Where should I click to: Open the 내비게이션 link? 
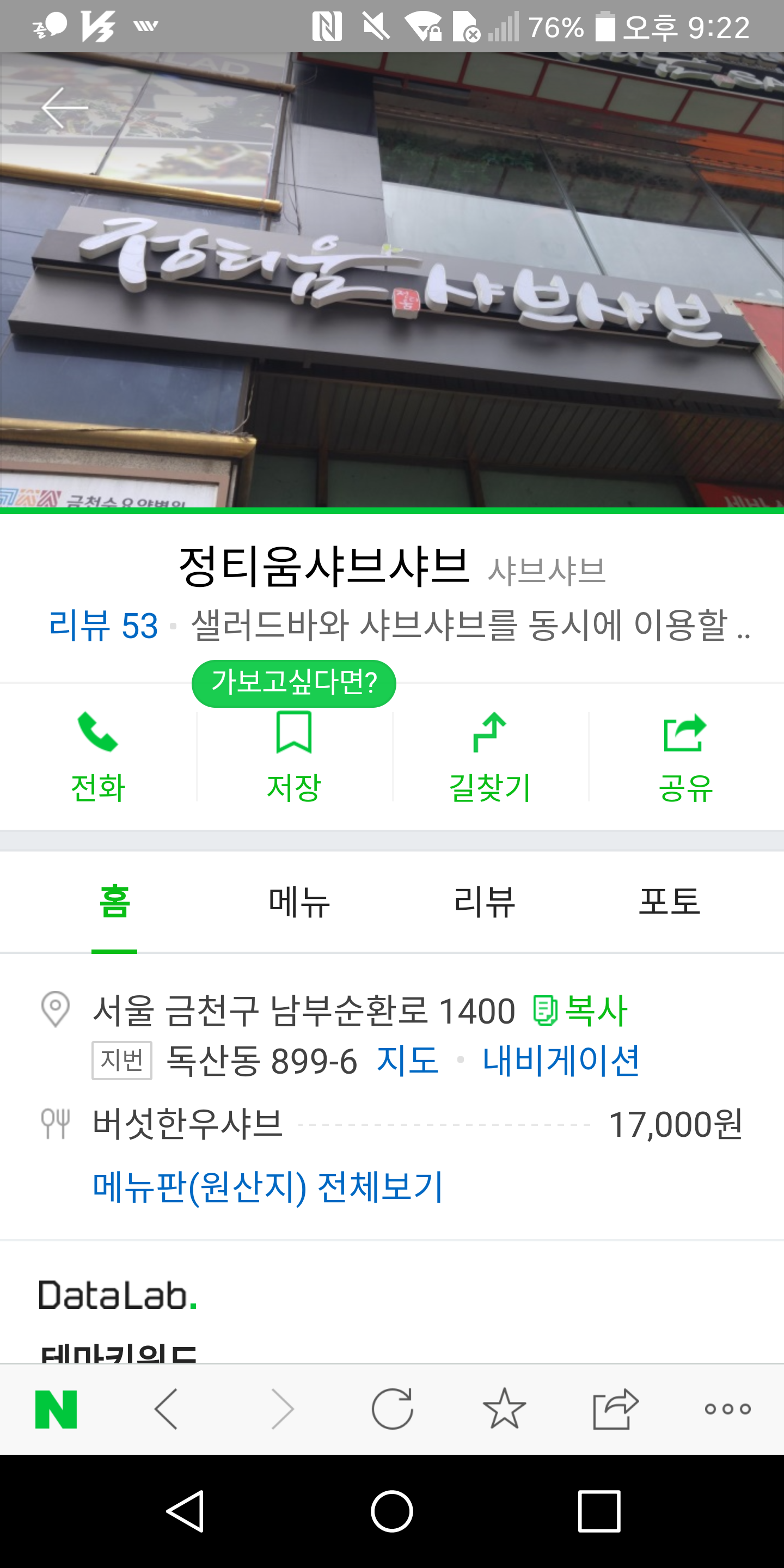click(x=561, y=1061)
